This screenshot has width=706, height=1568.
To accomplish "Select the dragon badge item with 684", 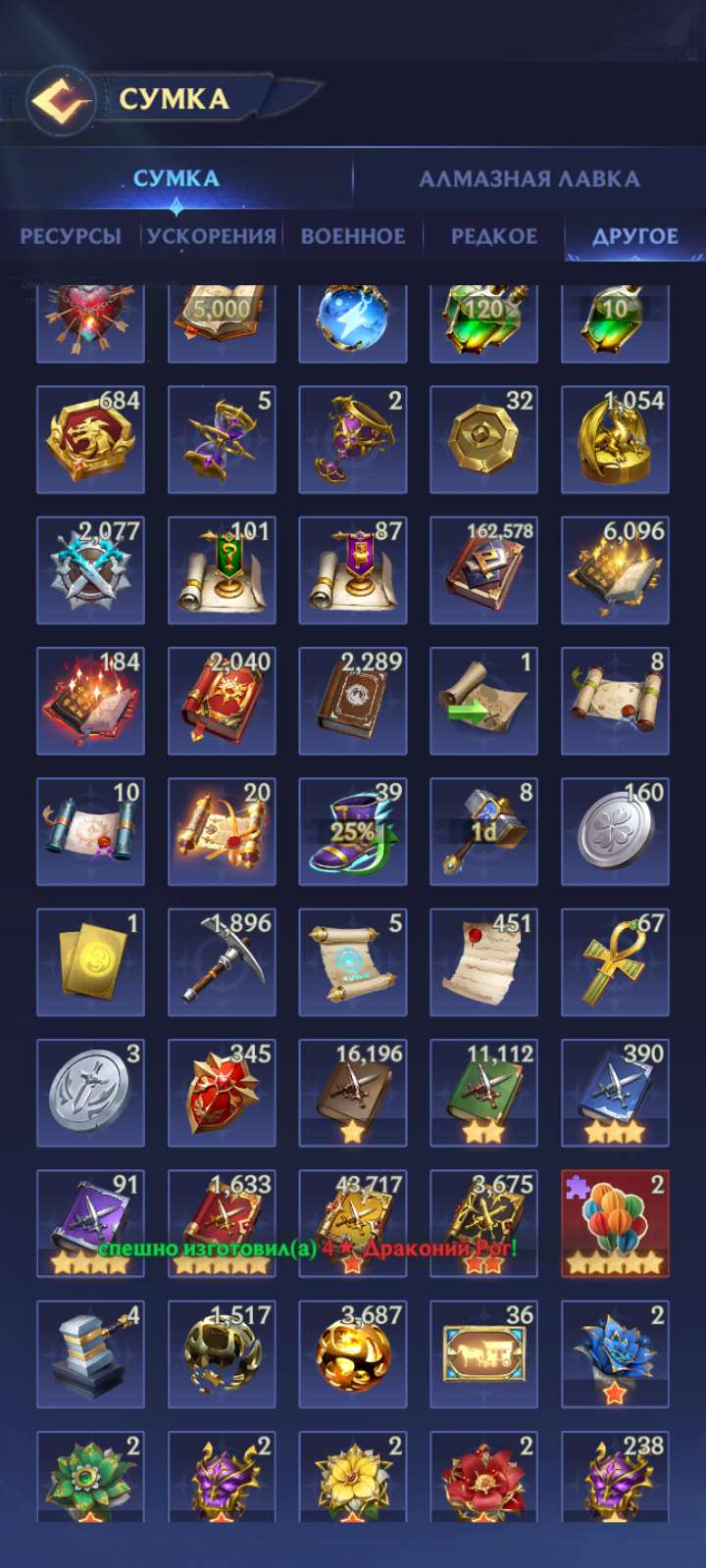I will (x=90, y=439).
